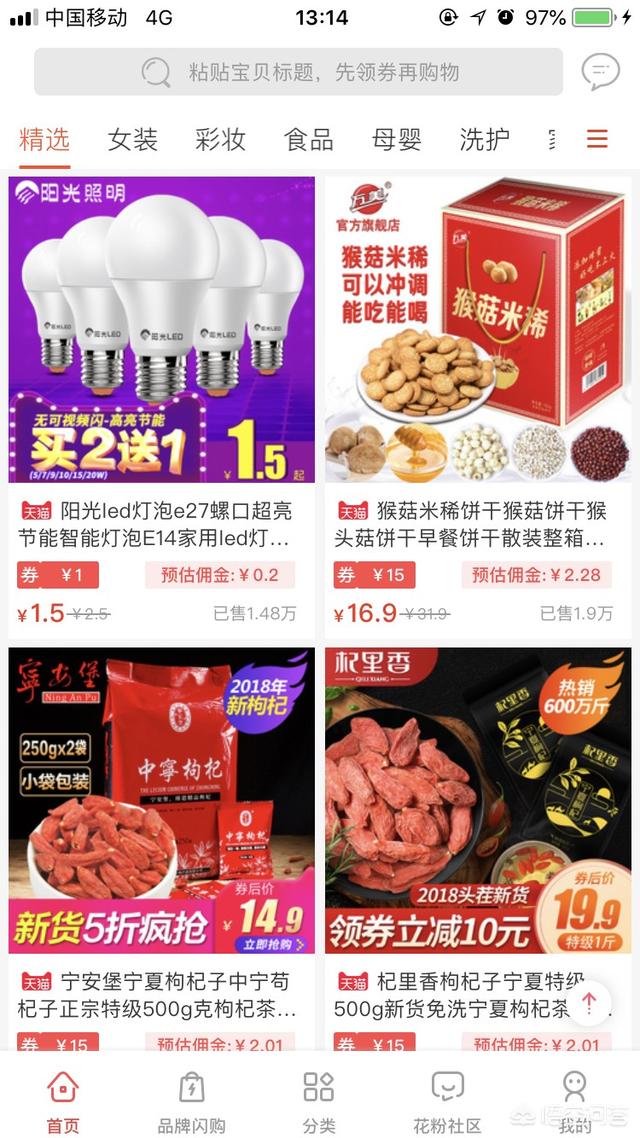Switch to the 彩妆 category tab
This screenshot has height=1138, width=640.
click(x=221, y=139)
